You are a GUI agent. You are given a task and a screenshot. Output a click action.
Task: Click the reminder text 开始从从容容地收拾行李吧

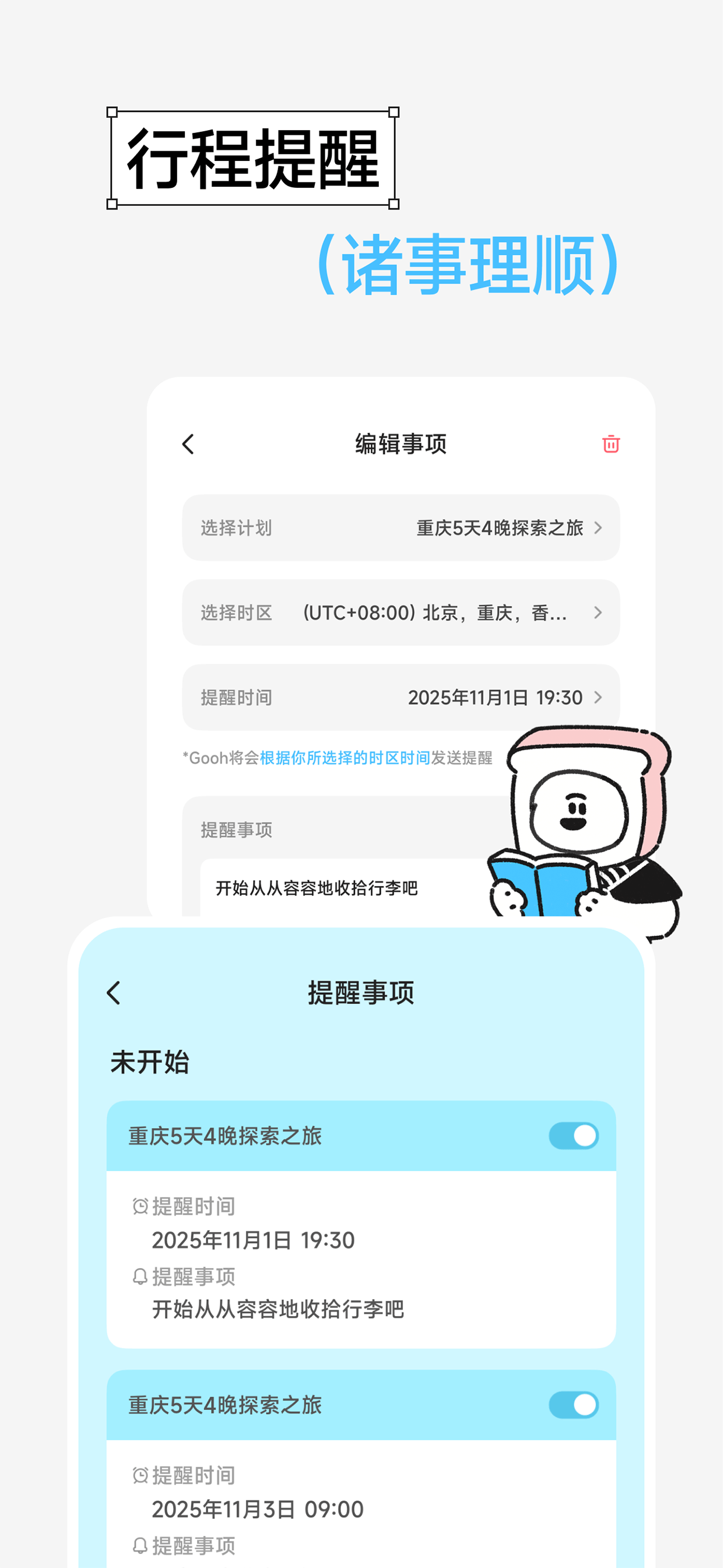(321, 888)
